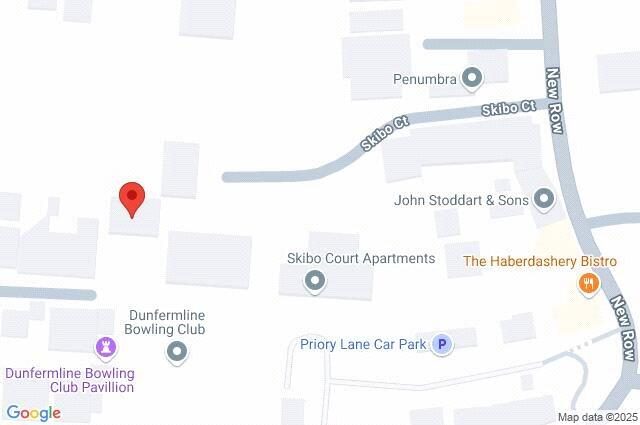
Task: Select the Skibo Court Apartments marker
Action: (x=315, y=283)
